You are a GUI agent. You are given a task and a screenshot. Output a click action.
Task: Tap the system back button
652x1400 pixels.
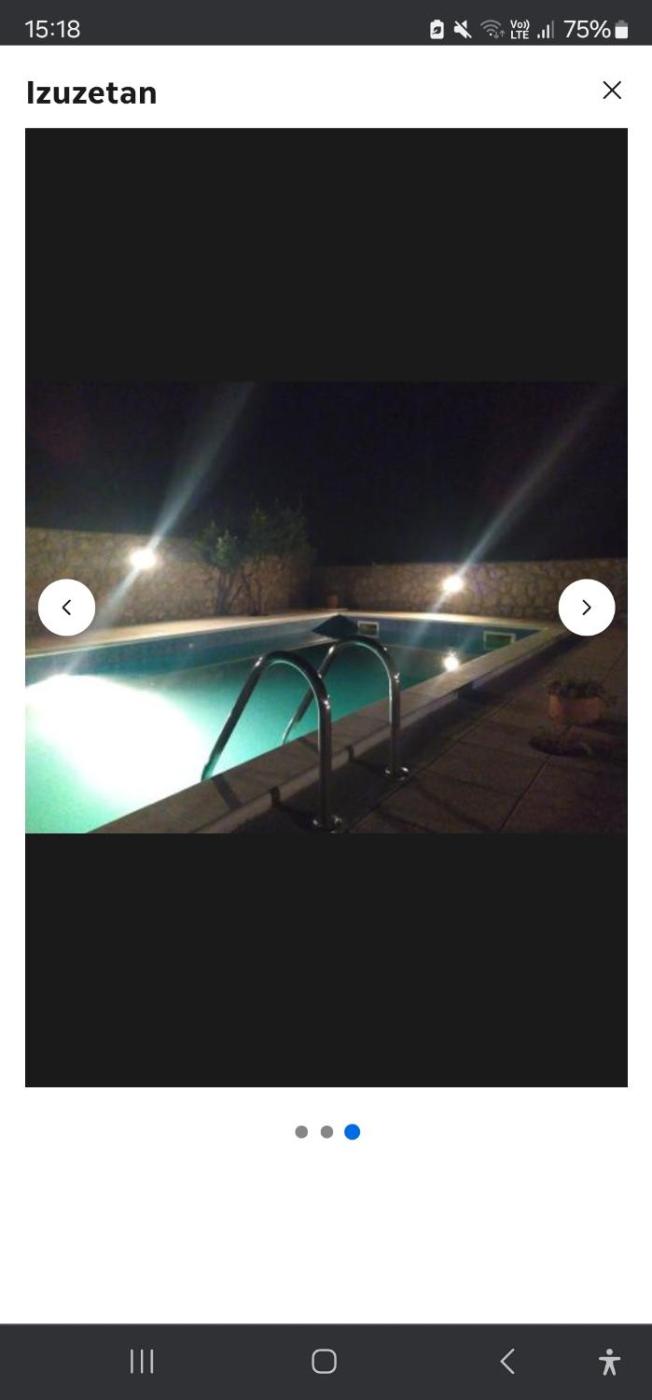pos(507,1361)
